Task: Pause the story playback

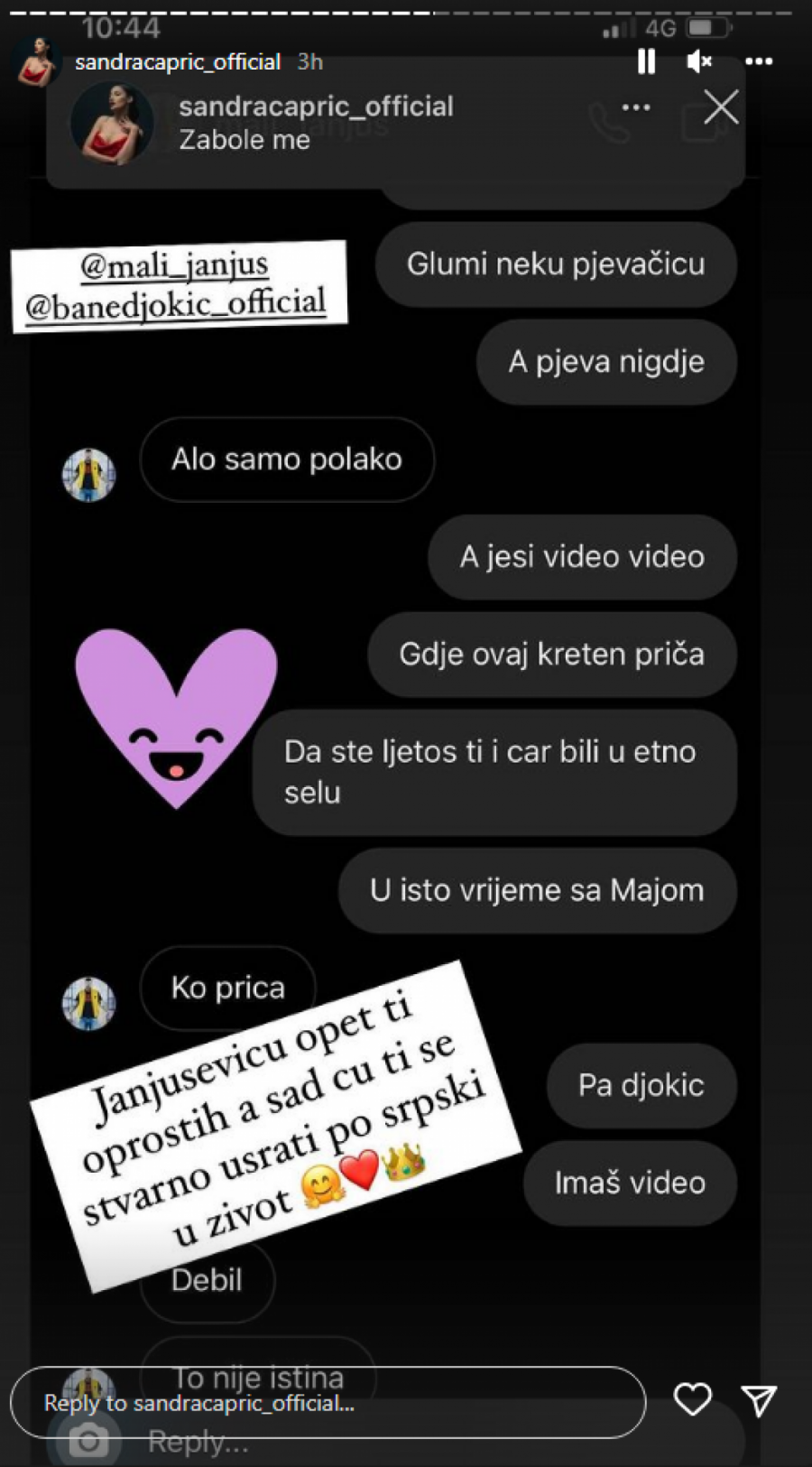Action: (646, 61)
